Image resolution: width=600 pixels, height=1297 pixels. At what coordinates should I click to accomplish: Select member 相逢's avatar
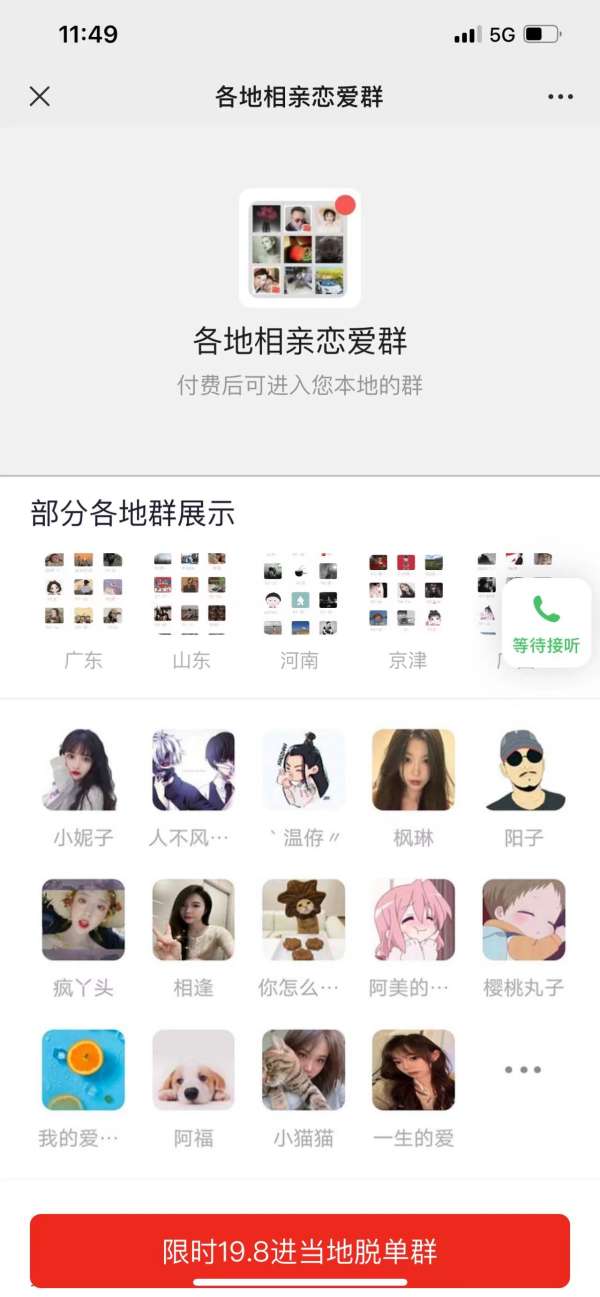[193, 920]
